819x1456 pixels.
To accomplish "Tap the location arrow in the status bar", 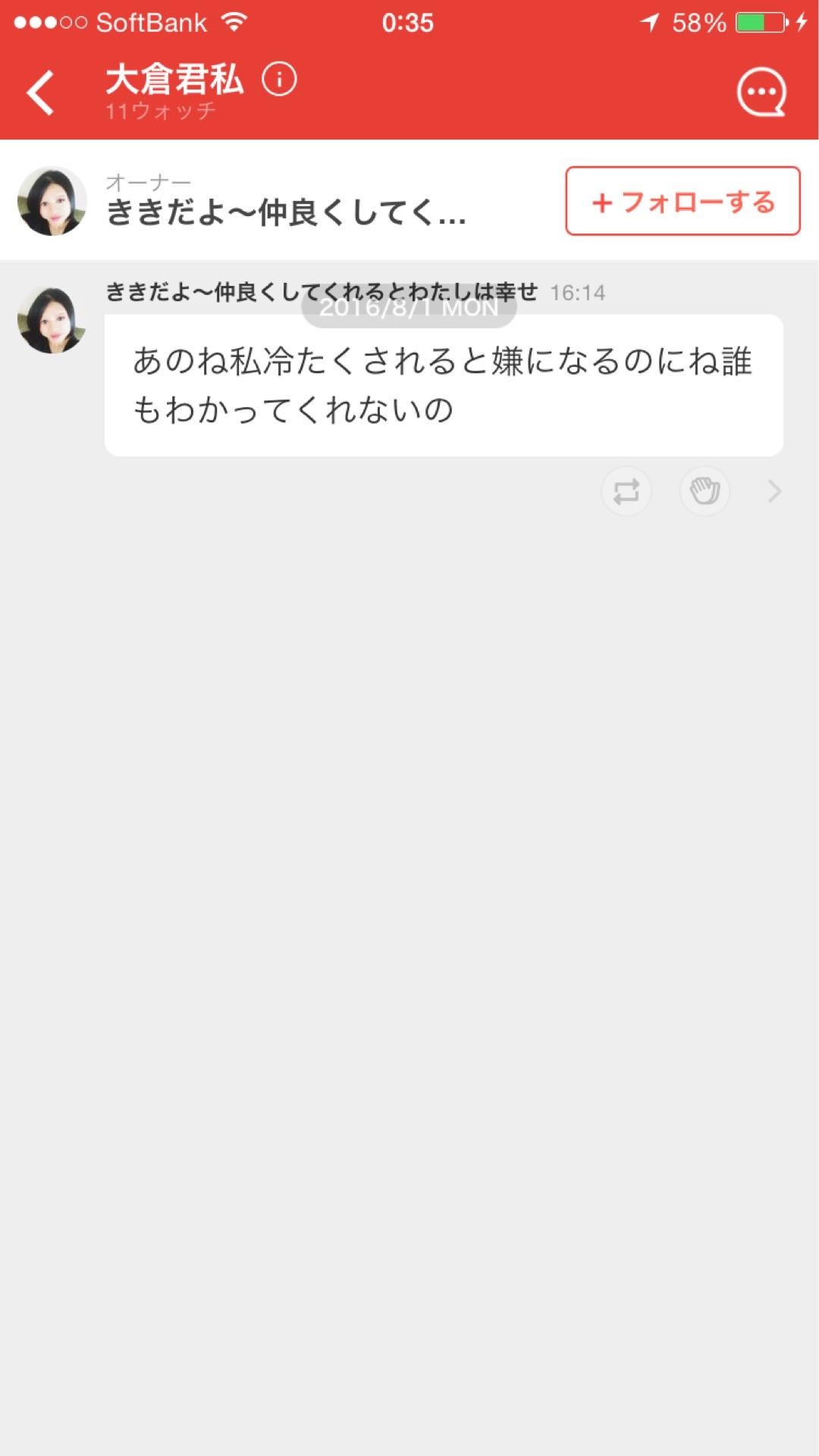I will click(650, 23).
